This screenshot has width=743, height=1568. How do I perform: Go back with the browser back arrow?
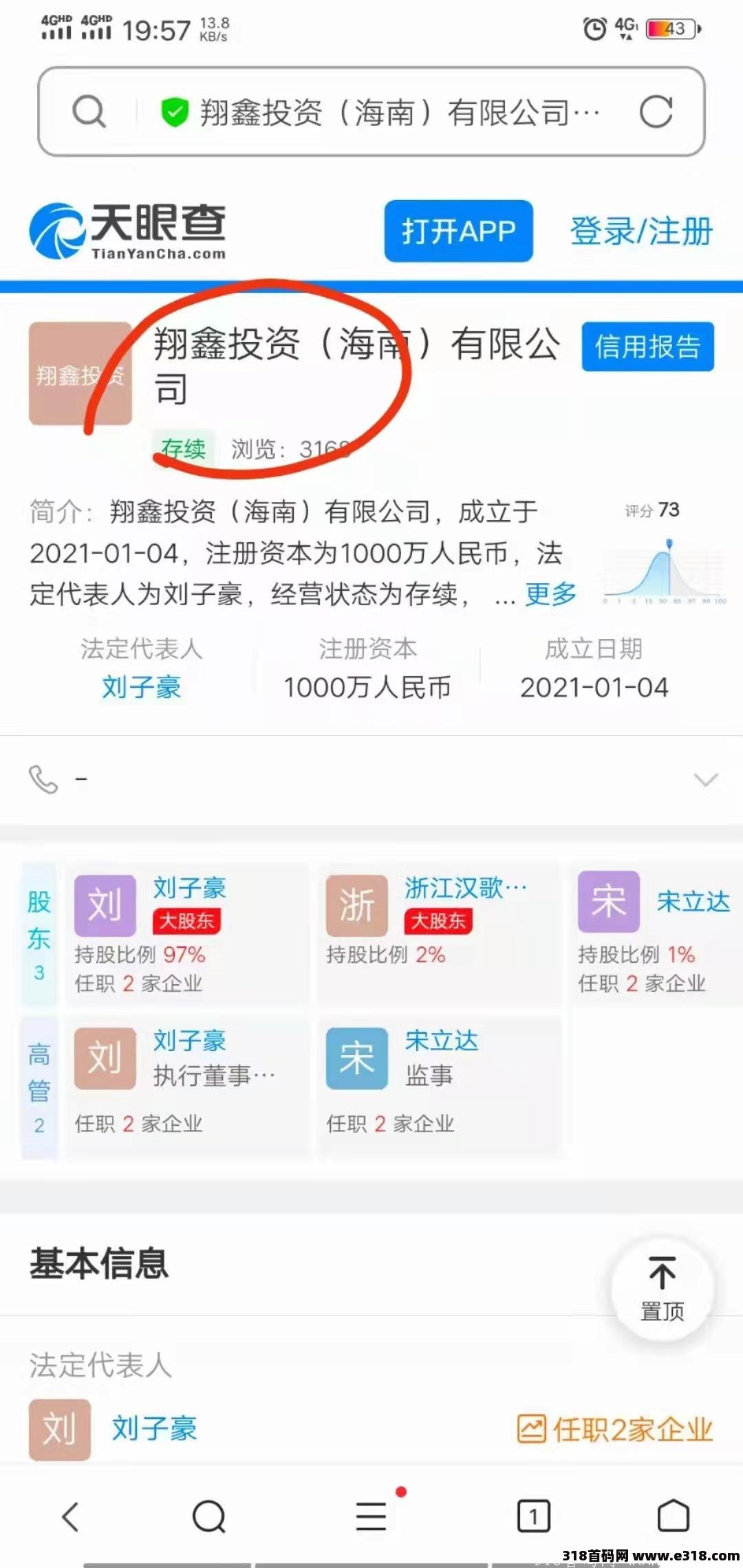pyautogui.click(x=72, y=1516)
